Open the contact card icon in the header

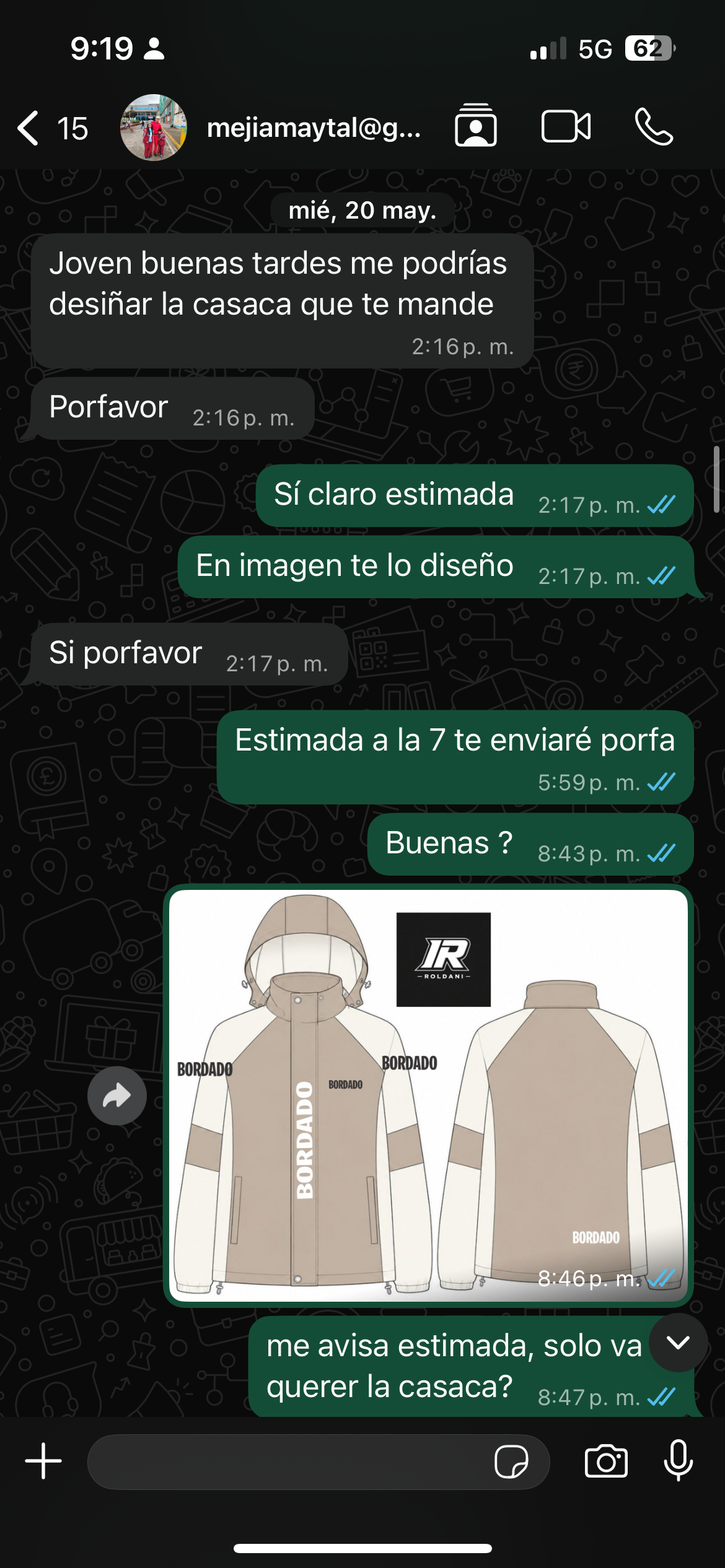pyautogui.click(x=476, y=126)
